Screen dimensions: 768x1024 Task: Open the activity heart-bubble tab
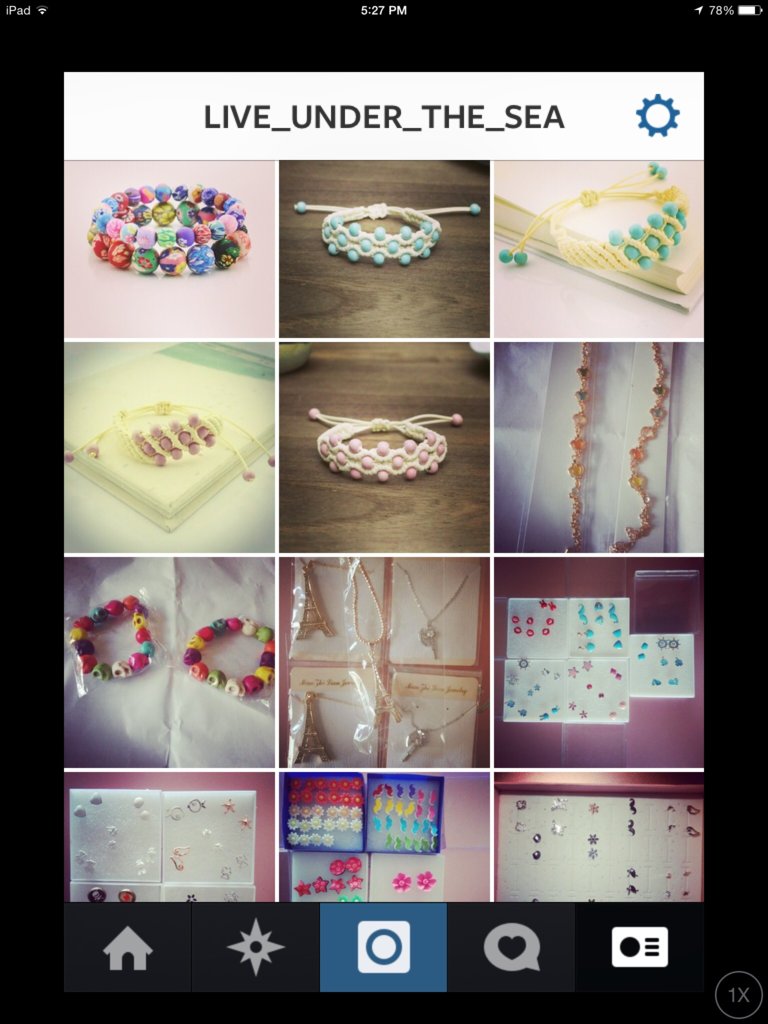(x=511, y=947)
